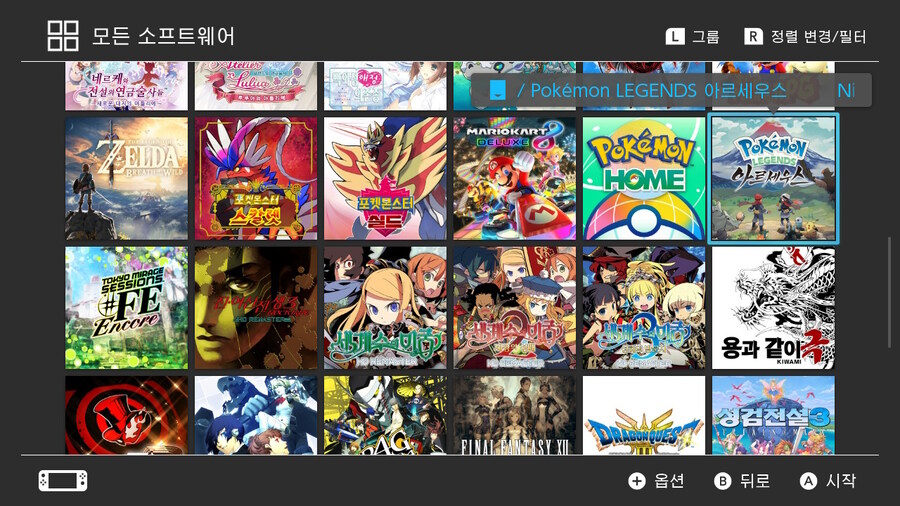Launch Dragon Quest XI
The width and height of the screenshot is (900, 506).
644,415
